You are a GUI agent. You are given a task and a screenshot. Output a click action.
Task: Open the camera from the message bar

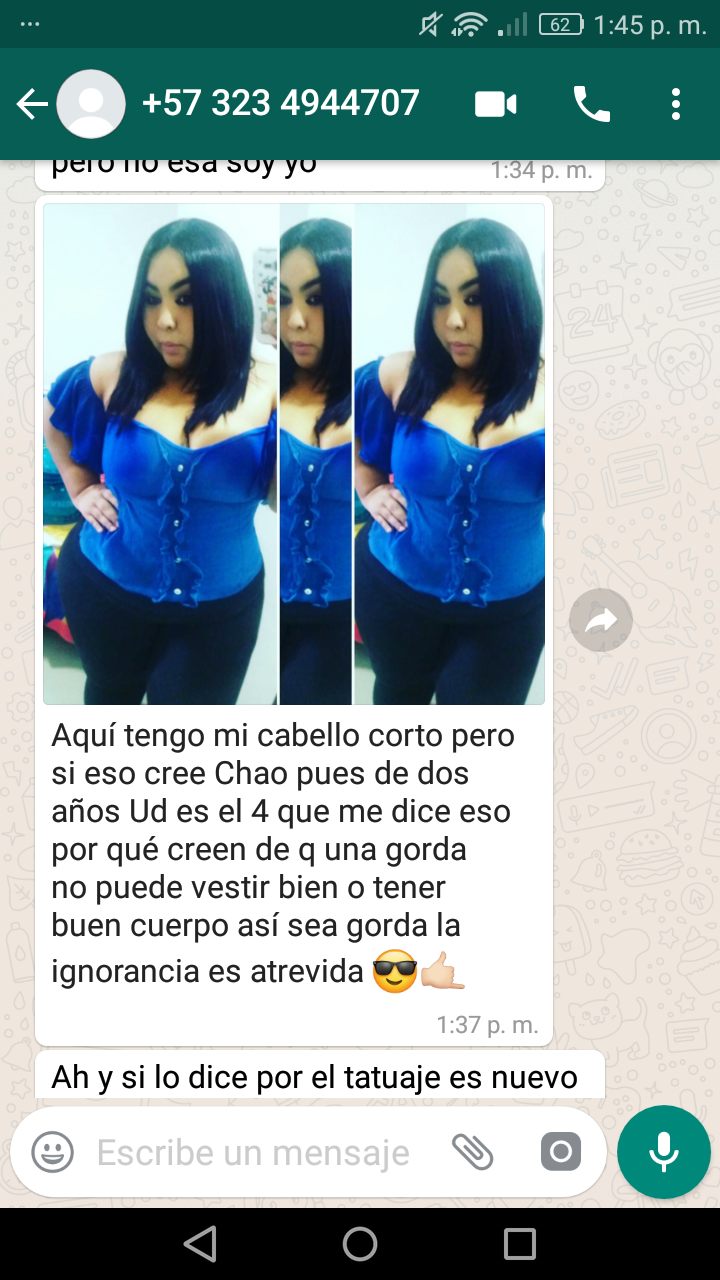click(560, 1153)
